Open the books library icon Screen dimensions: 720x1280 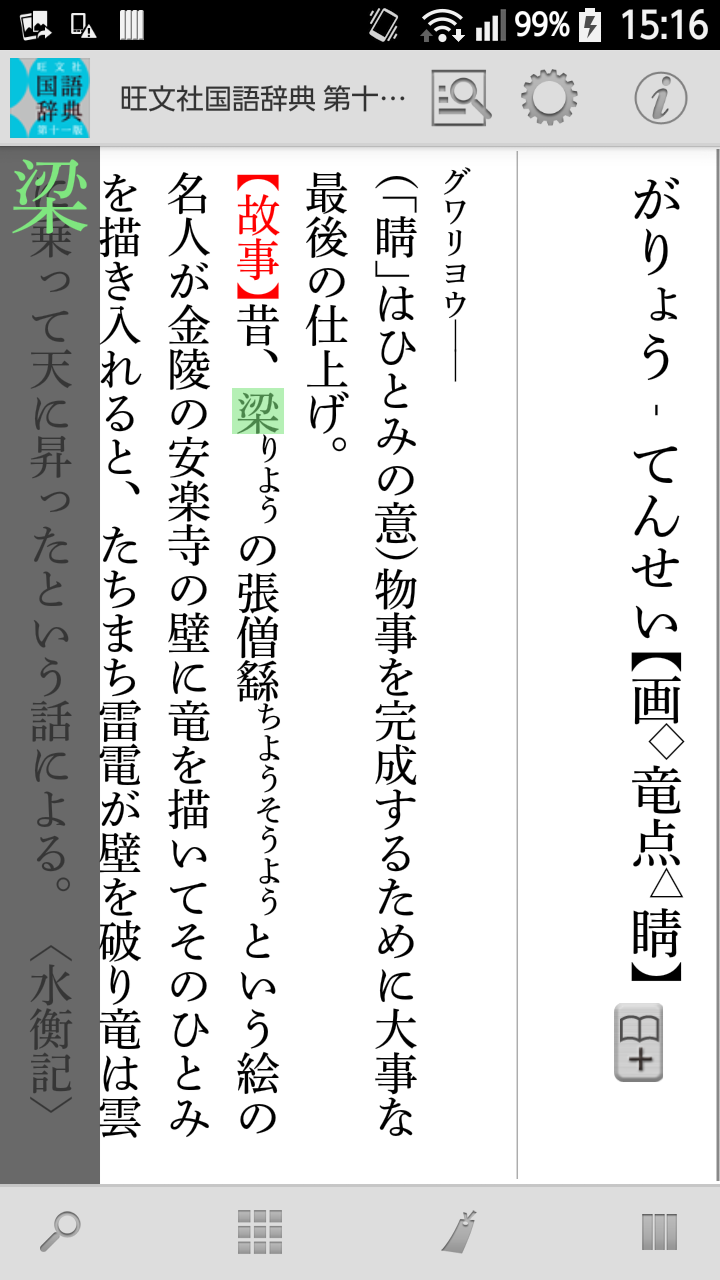[x=659, y=1232]
